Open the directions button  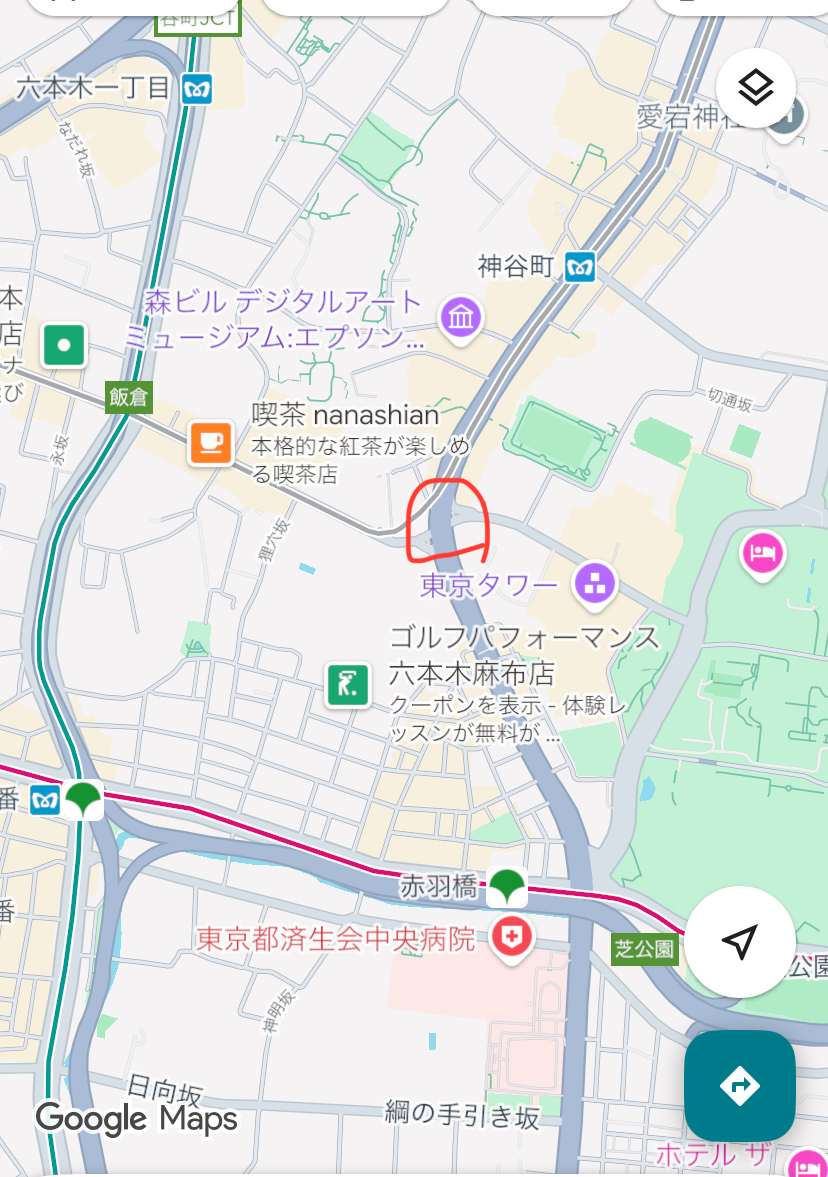point(739,1085)
